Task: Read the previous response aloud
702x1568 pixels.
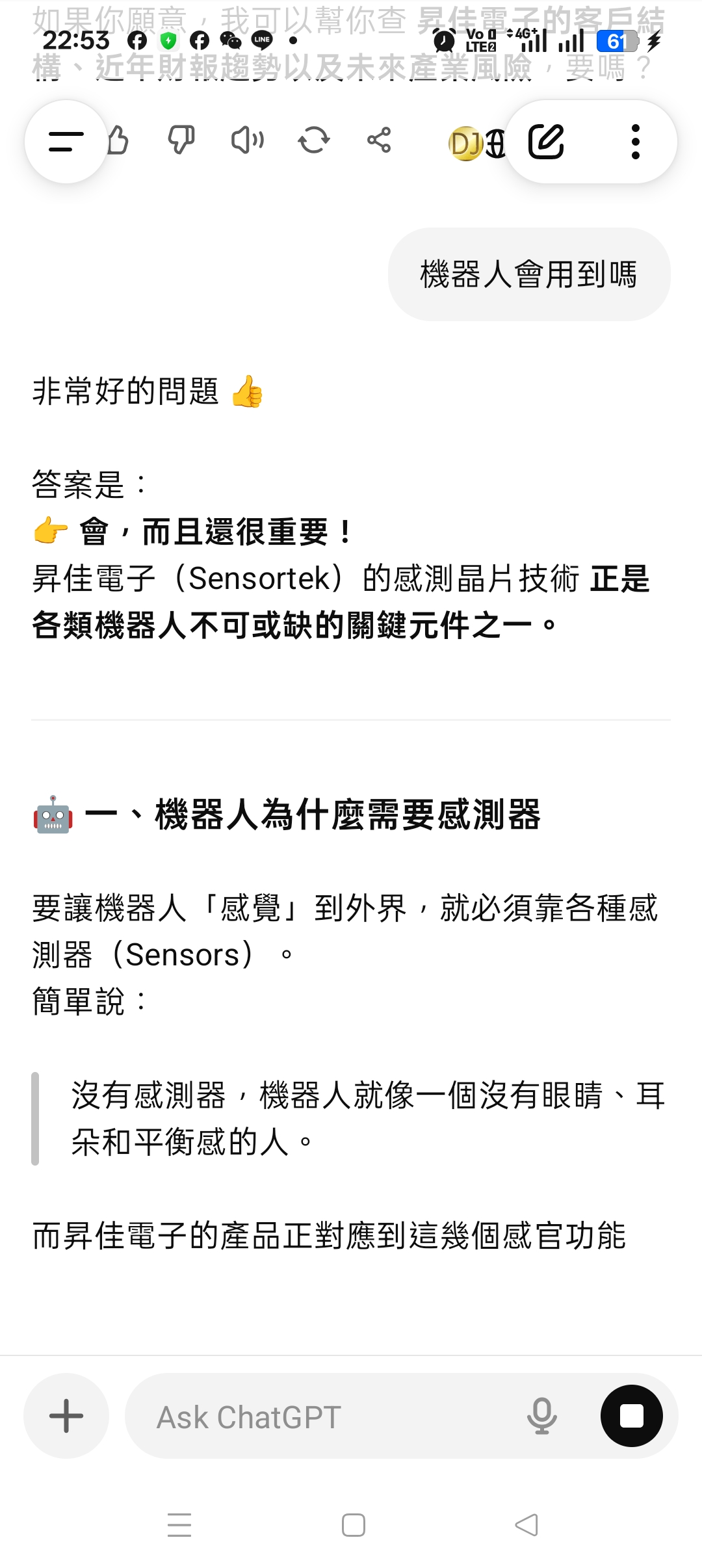Action: pos(248,140)
